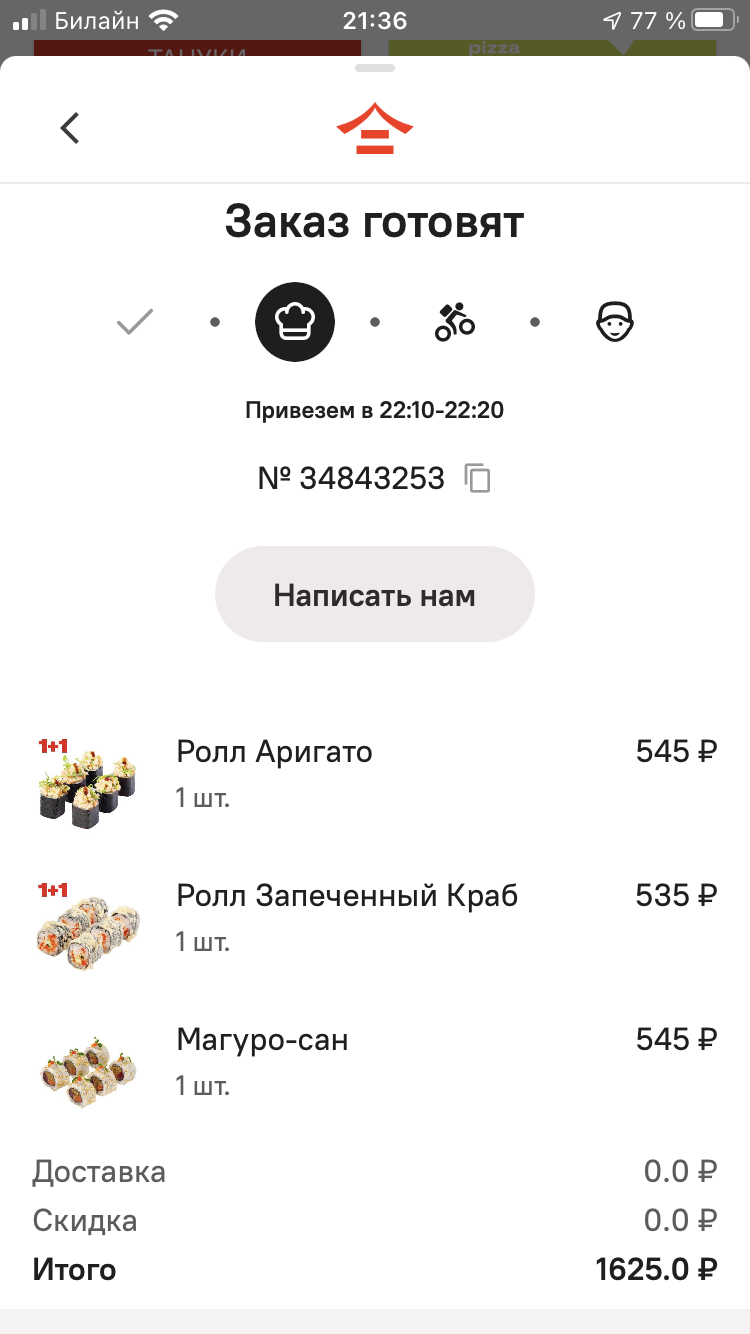Copy order number 34843253 using the copy icon
The image size is (750, 1334).
coord(480,478)
